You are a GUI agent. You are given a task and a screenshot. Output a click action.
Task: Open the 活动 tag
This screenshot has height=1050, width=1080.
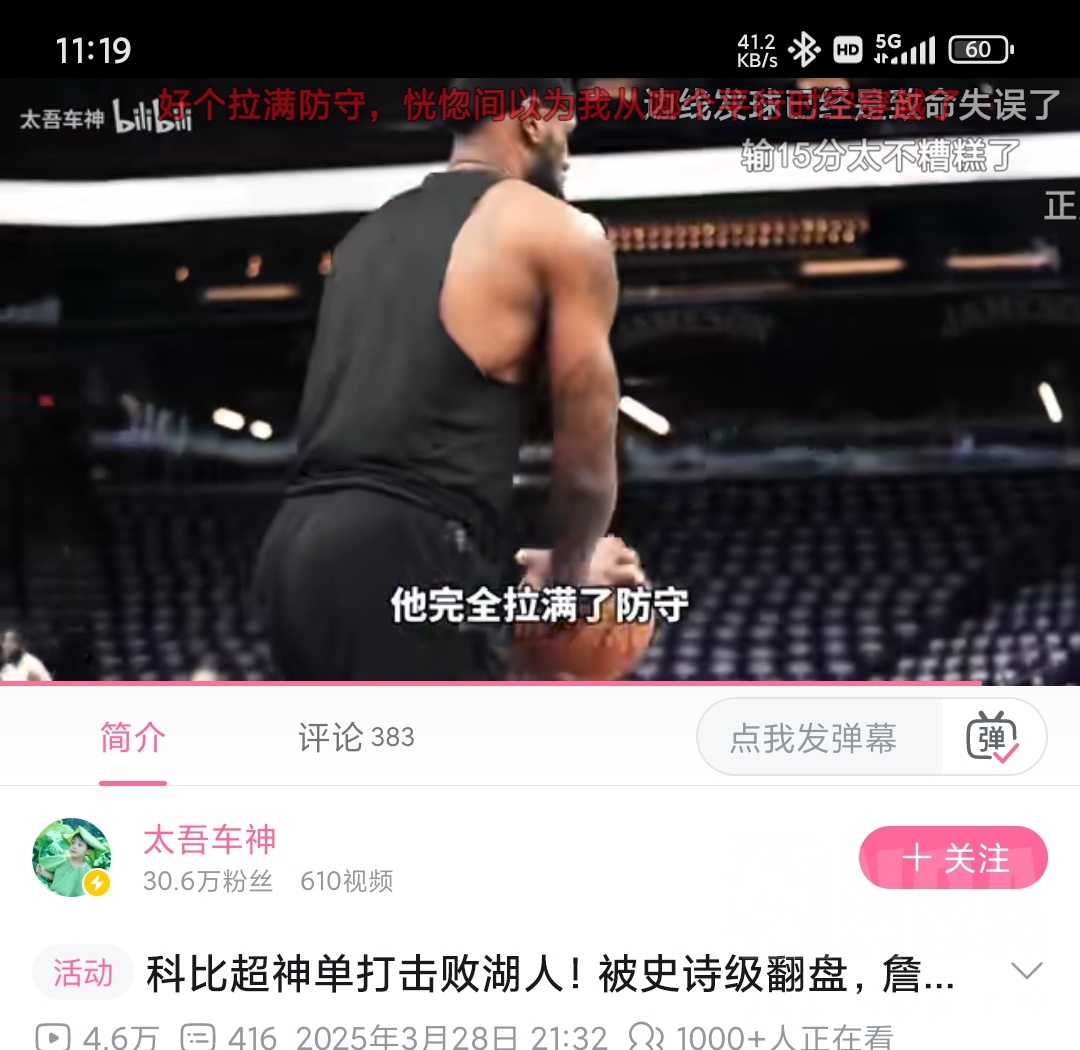coord(82,973)
